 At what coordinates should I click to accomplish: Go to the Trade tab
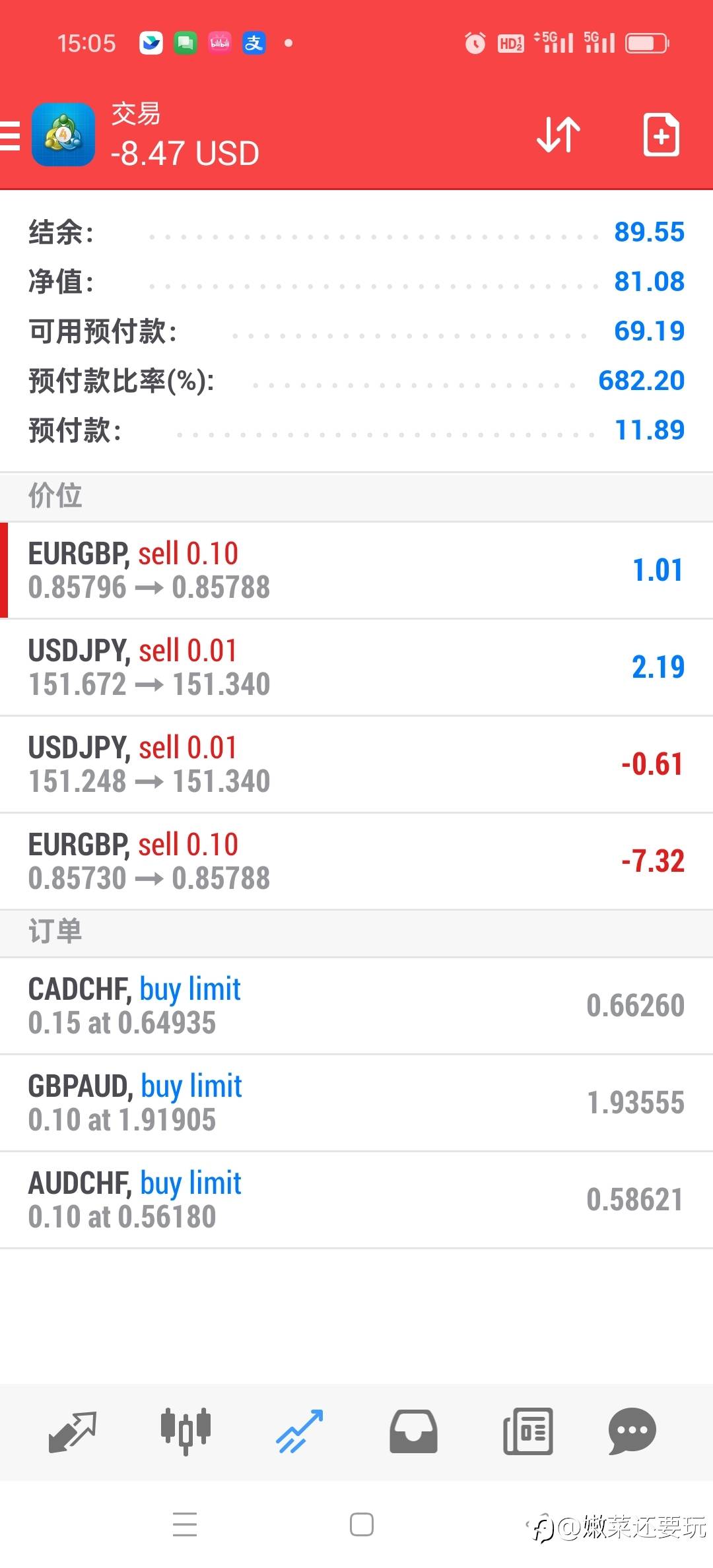coord(299,1431)
